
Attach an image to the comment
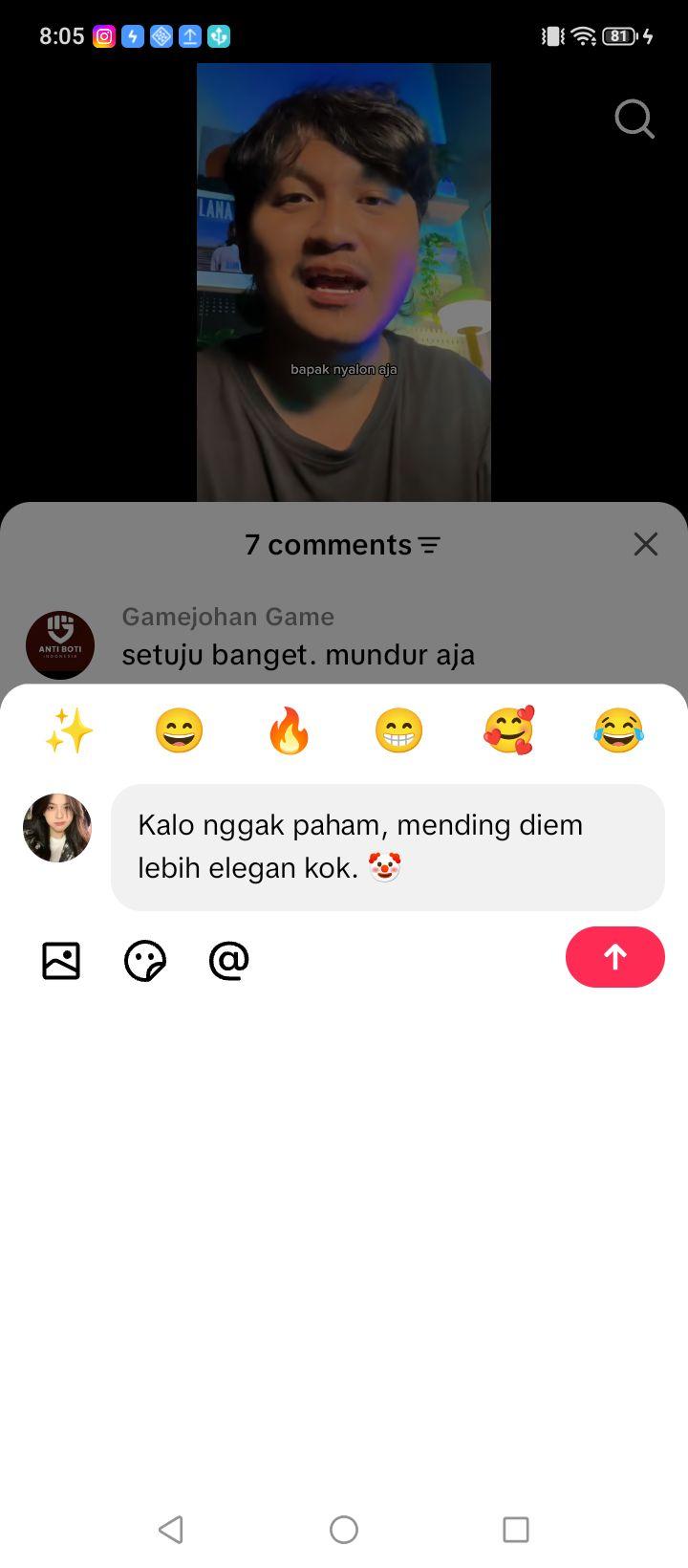point(61,961)
